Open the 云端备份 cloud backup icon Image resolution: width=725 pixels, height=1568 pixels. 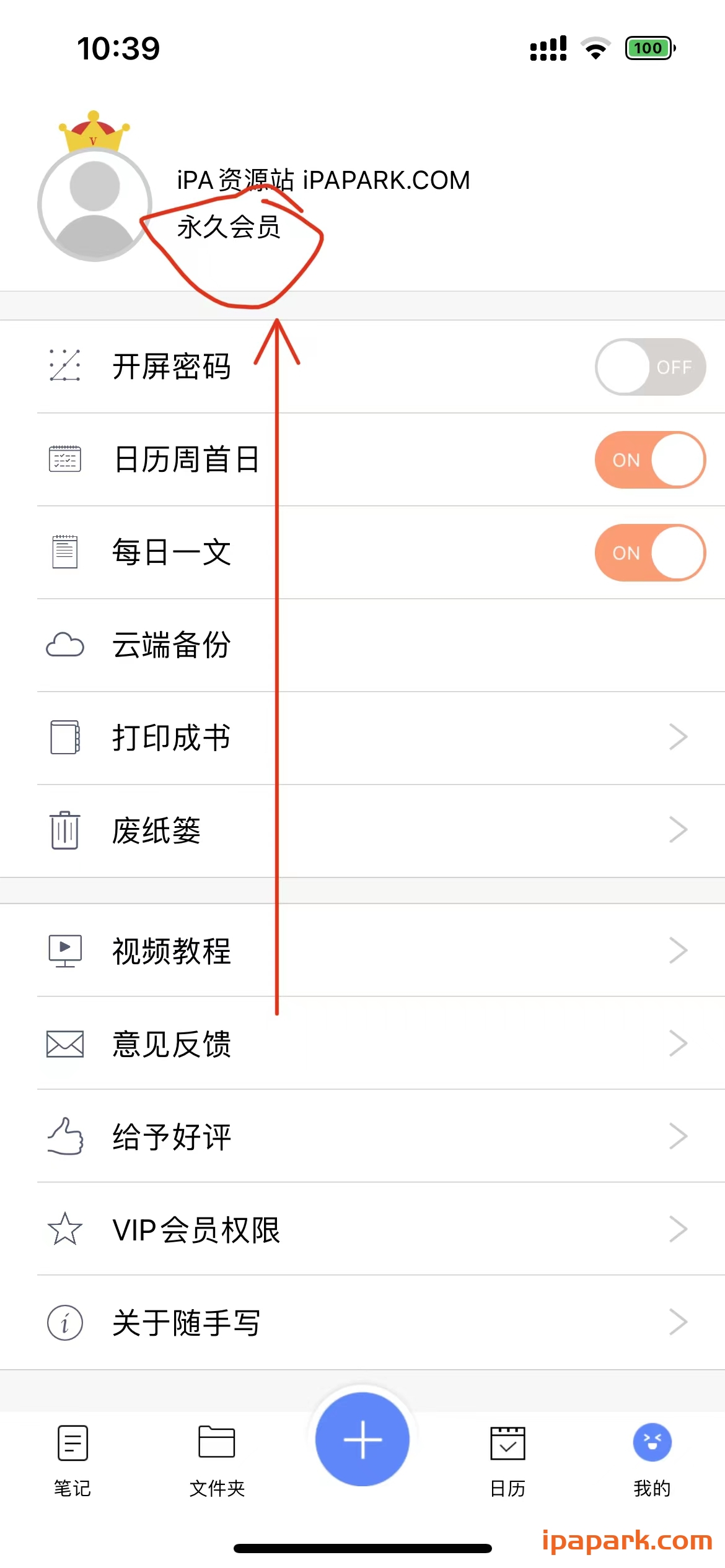(x=64, y=645)
